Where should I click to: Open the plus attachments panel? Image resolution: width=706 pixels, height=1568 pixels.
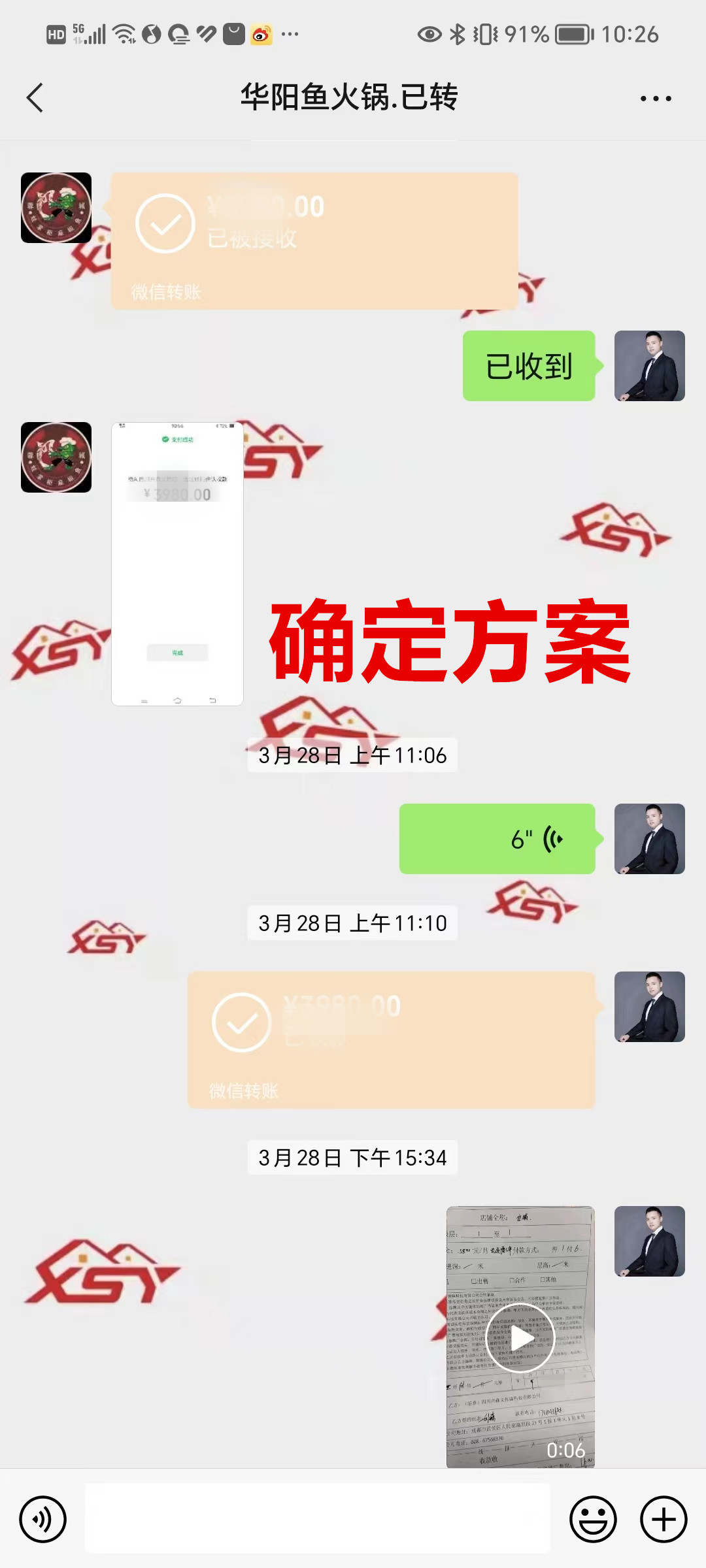663,1519
